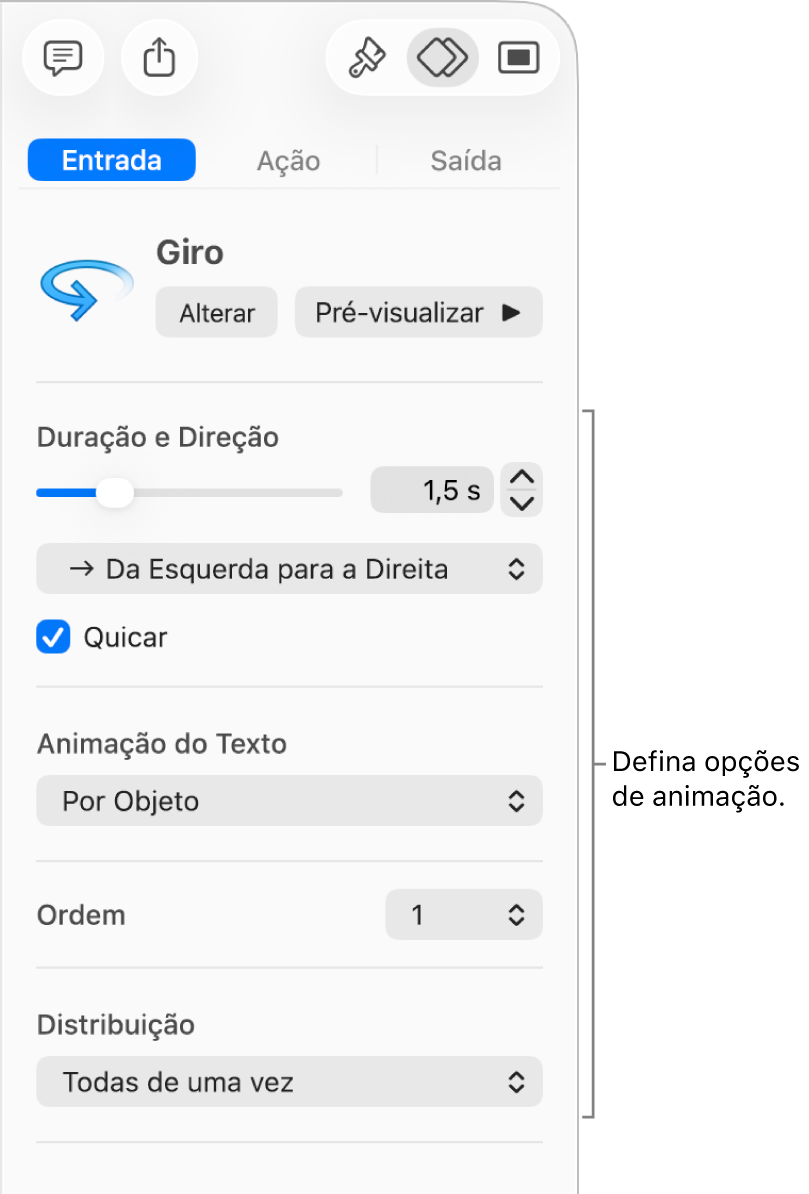Viewport: 809px width, 1194px height.
Task: Open the Document options button
Action: (518, 58)
